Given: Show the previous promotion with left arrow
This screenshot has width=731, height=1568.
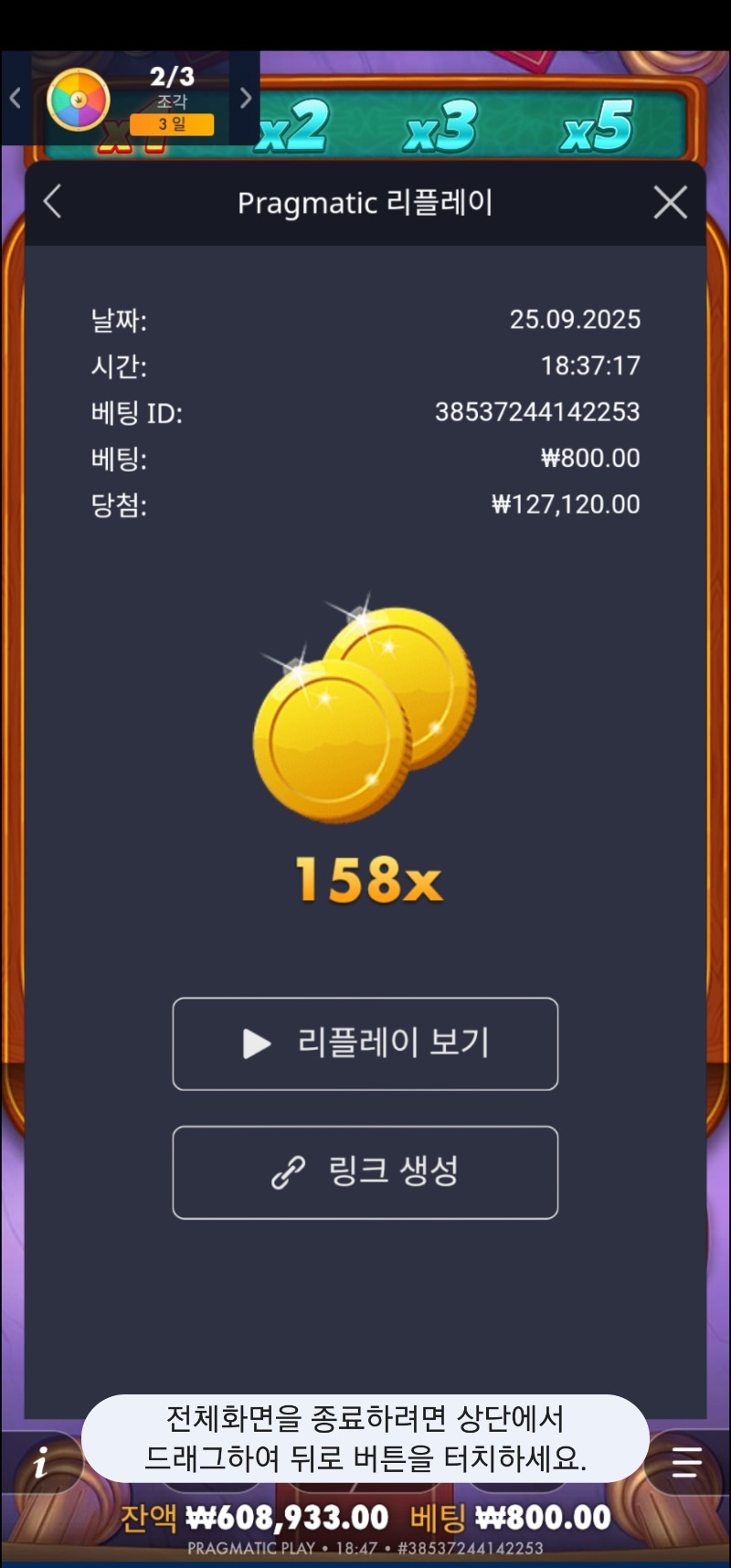Looking at the screenshot, I should 15,98.
